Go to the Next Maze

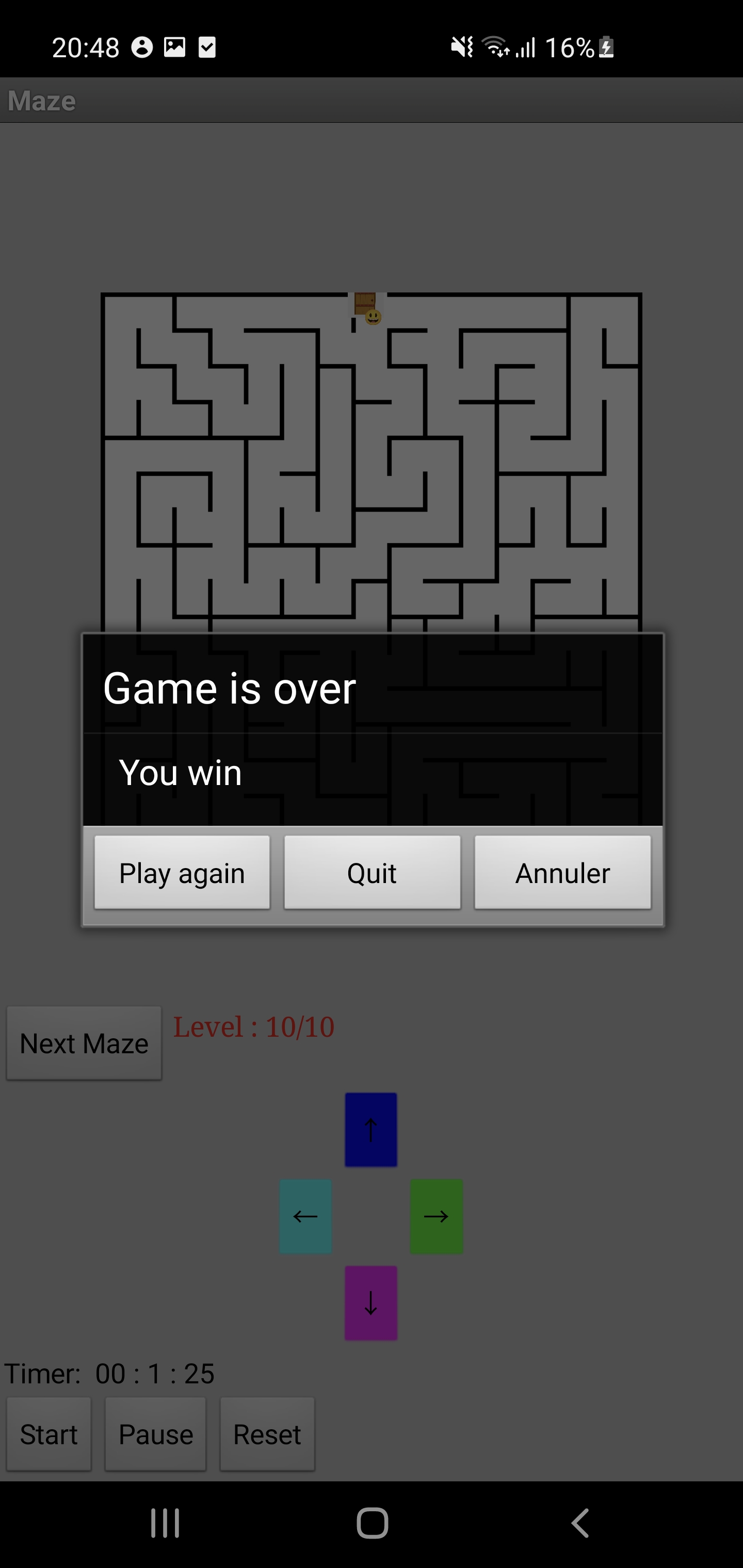[84, 1043]
